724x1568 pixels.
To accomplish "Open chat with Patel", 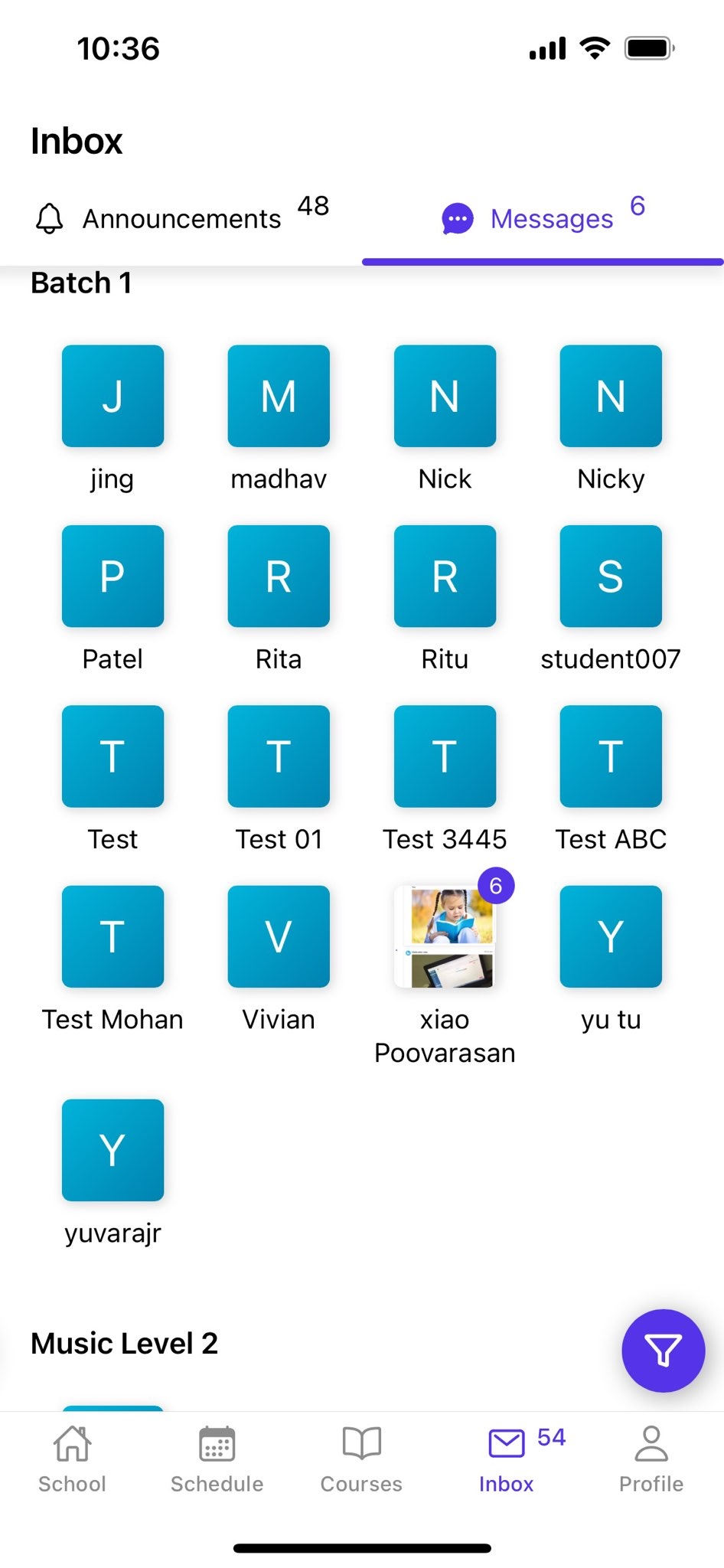I will click(113, 577).
